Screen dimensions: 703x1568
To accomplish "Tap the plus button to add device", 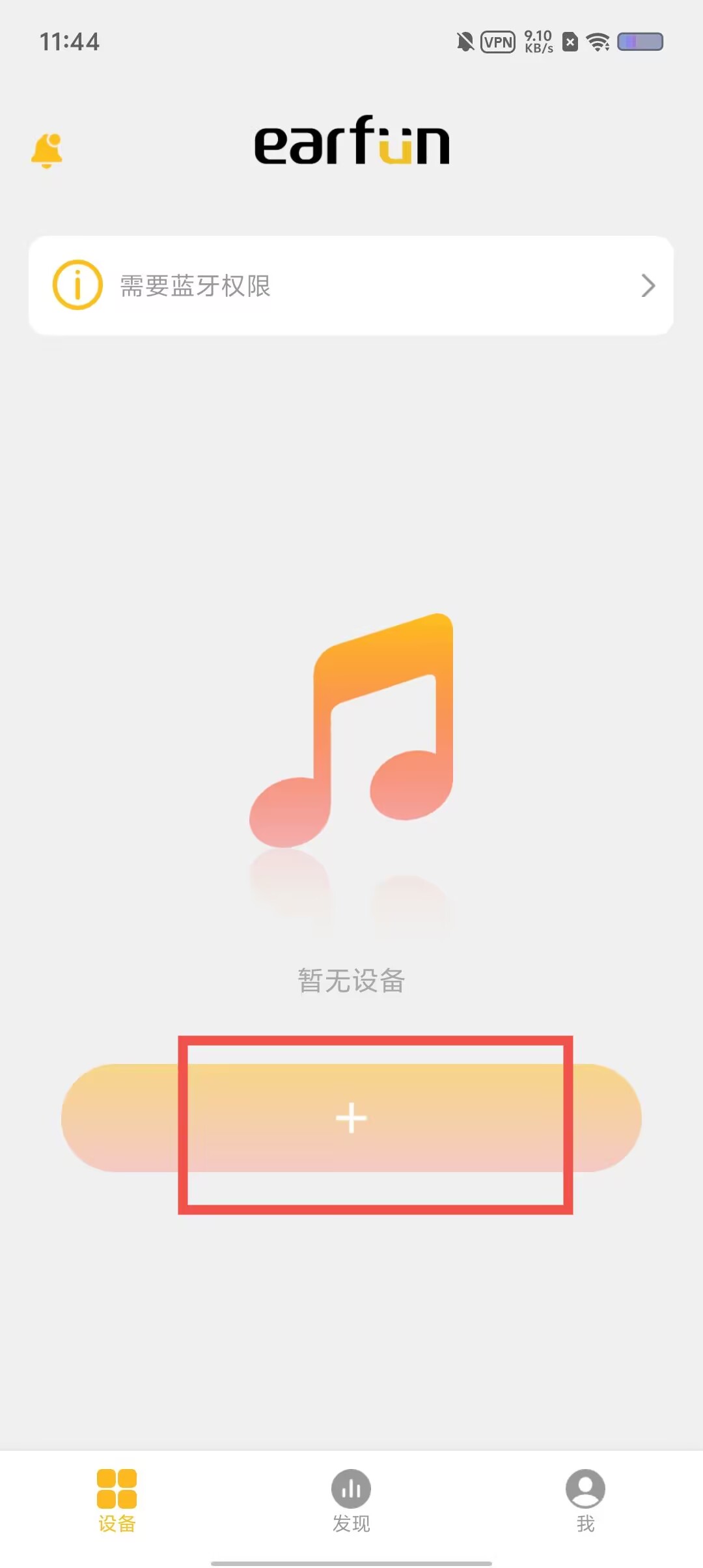I will point(351,1118).
